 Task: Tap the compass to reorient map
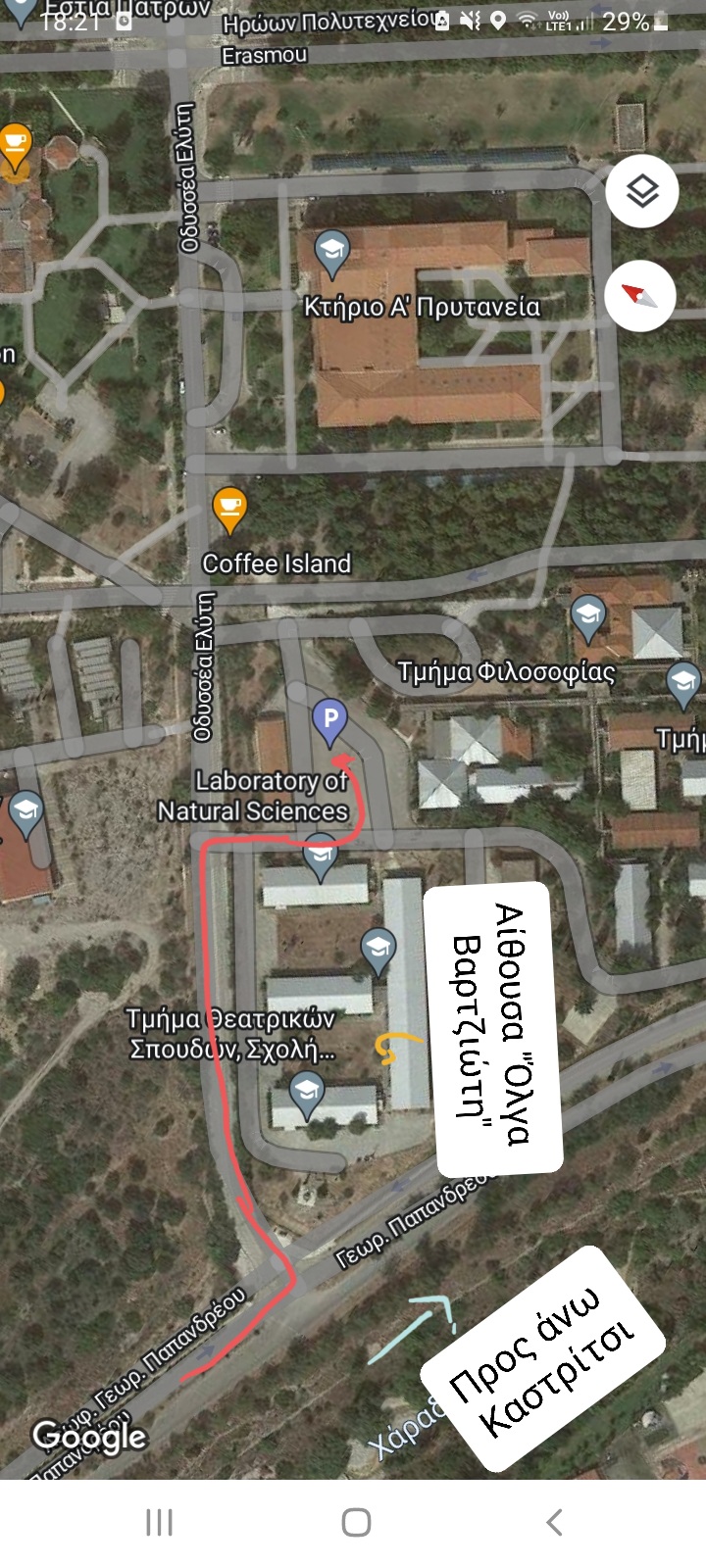640,296
